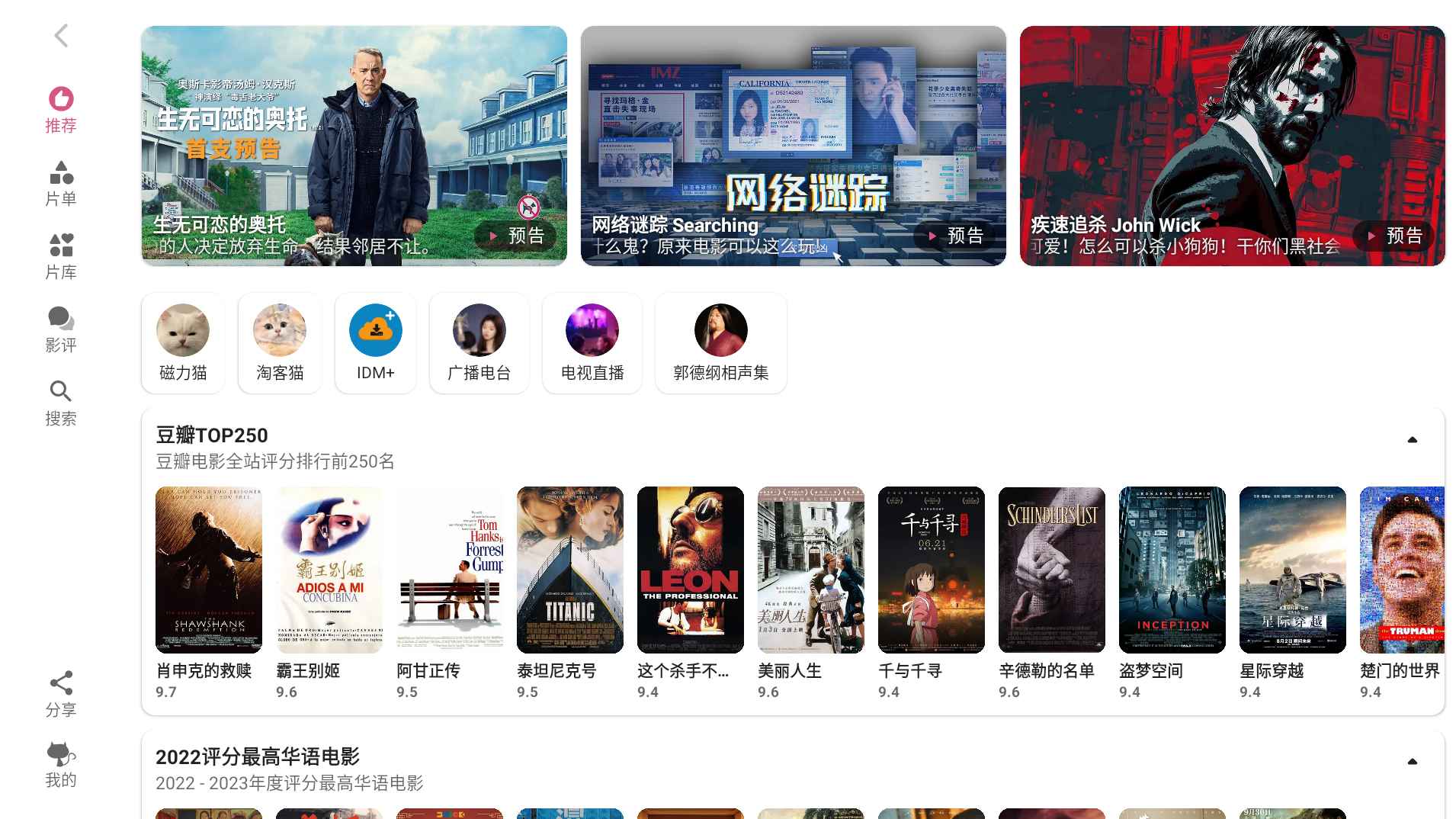Collapse the 2022评分最高华语电影 section
Screen dimensions: 1456x819
[1412, 762]
